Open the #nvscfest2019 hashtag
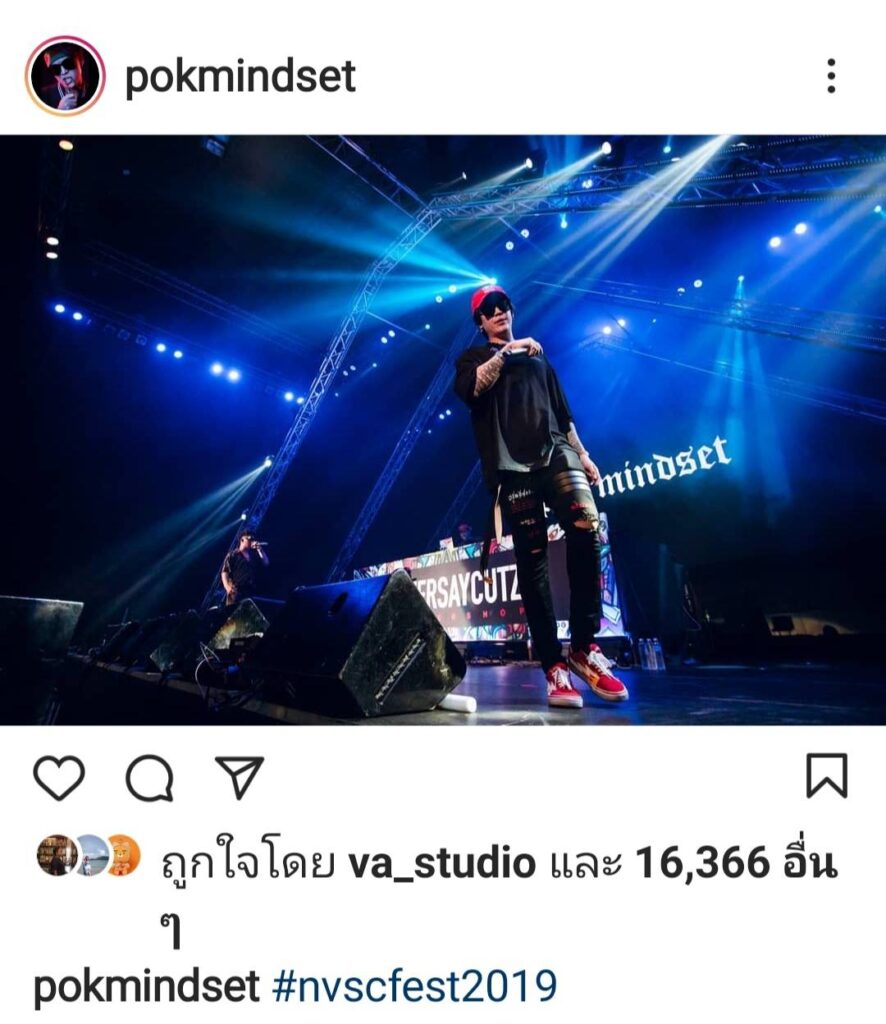The image size is (886, 1024). 414,986
